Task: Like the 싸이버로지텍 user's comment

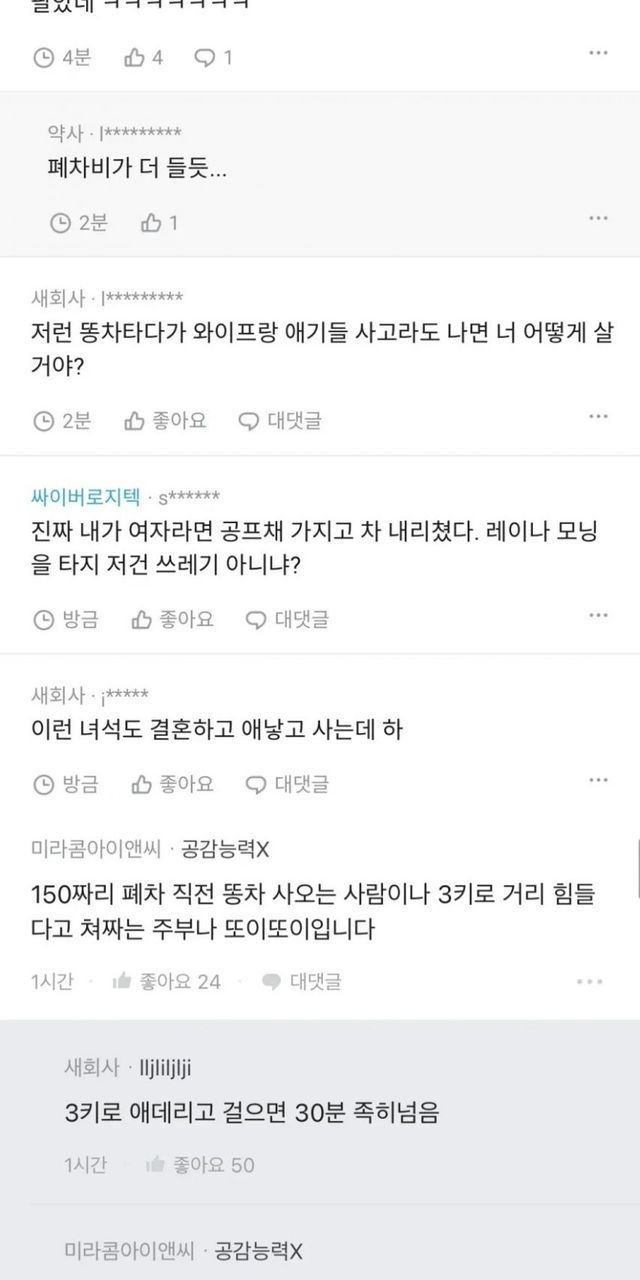Action: click(173, 620)
